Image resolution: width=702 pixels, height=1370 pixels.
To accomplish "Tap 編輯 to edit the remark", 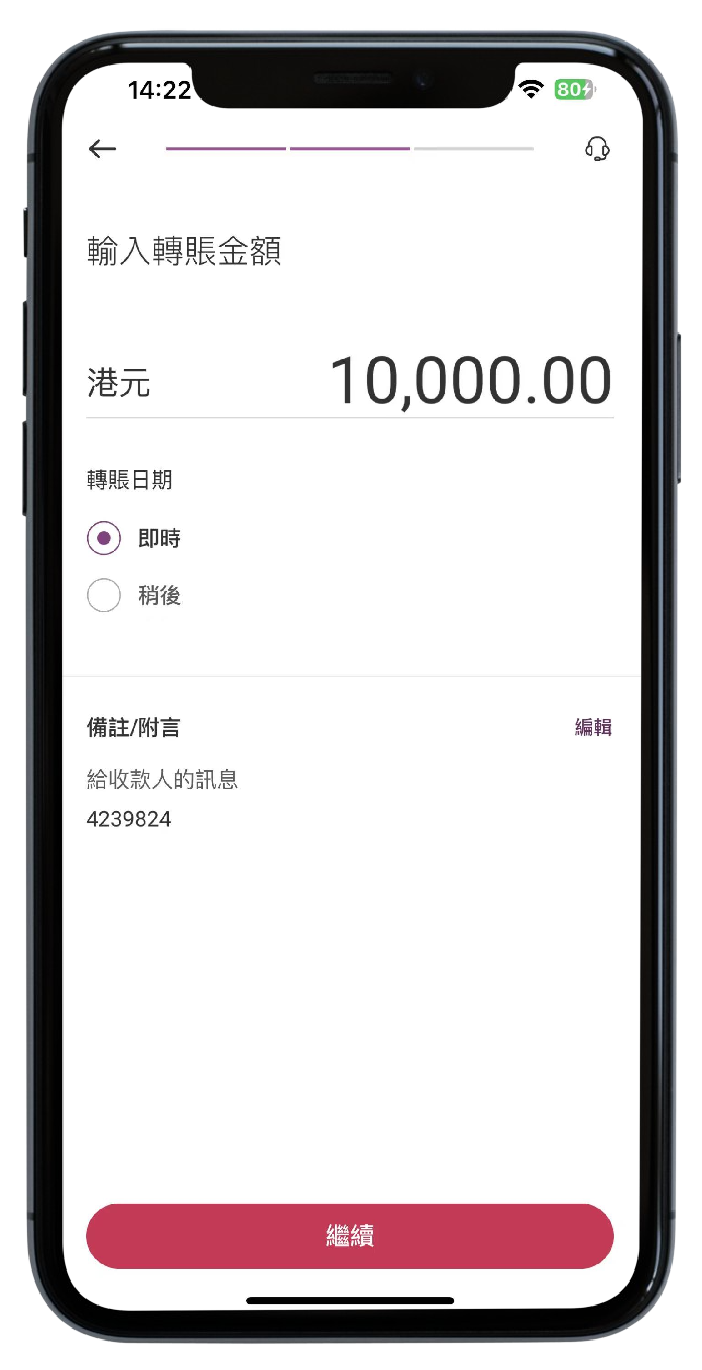I will pos(593,727).
